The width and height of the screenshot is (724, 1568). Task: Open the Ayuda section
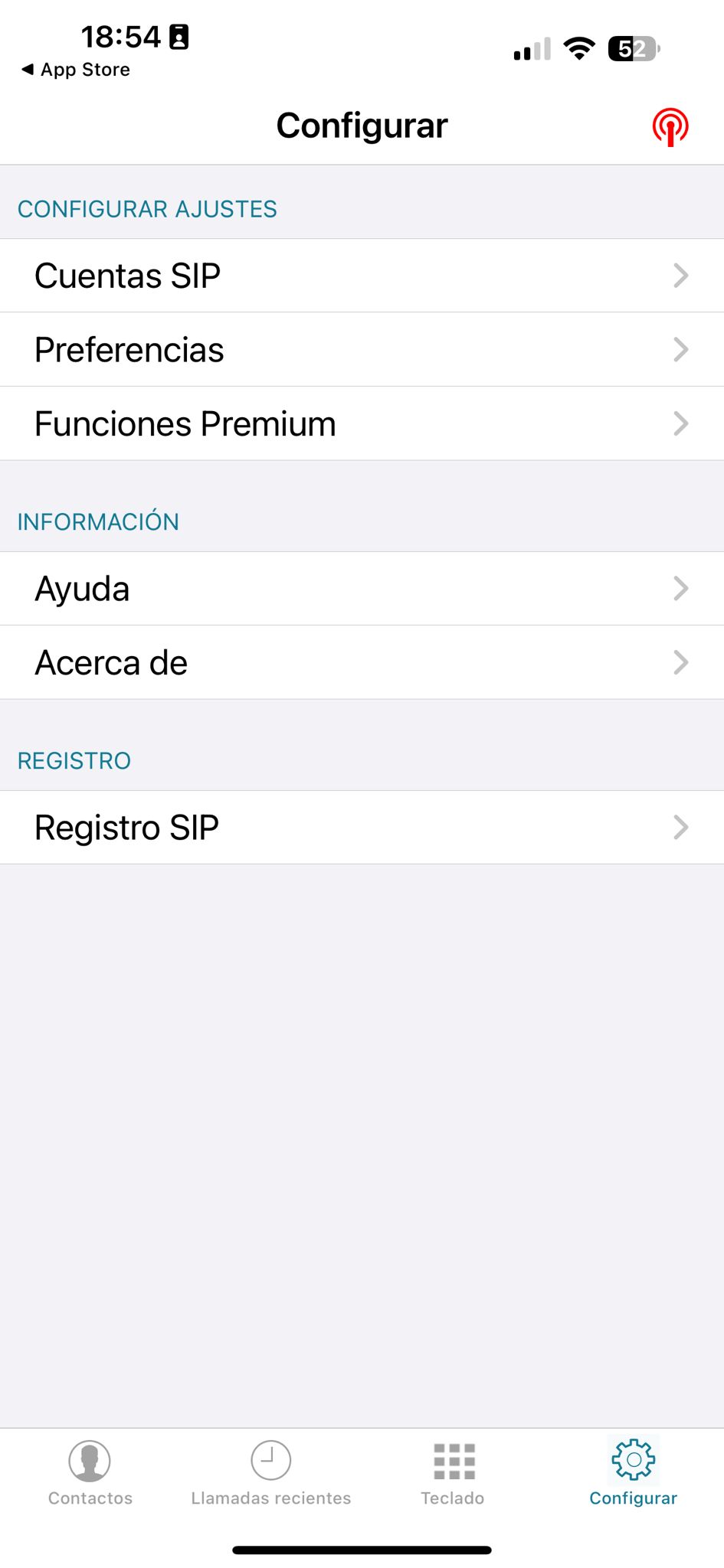point(362,589)
